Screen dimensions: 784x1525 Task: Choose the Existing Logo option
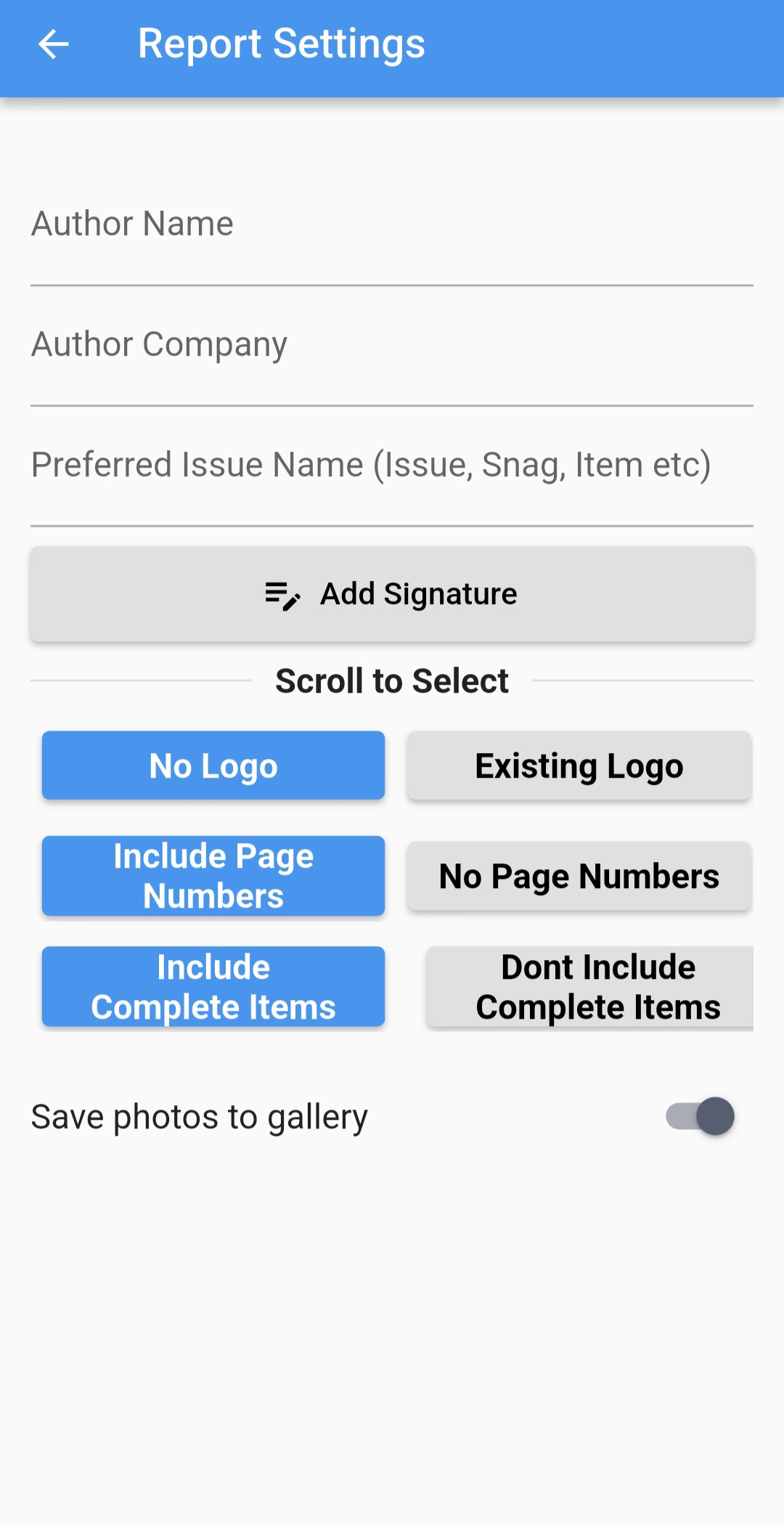click(579, 765)
